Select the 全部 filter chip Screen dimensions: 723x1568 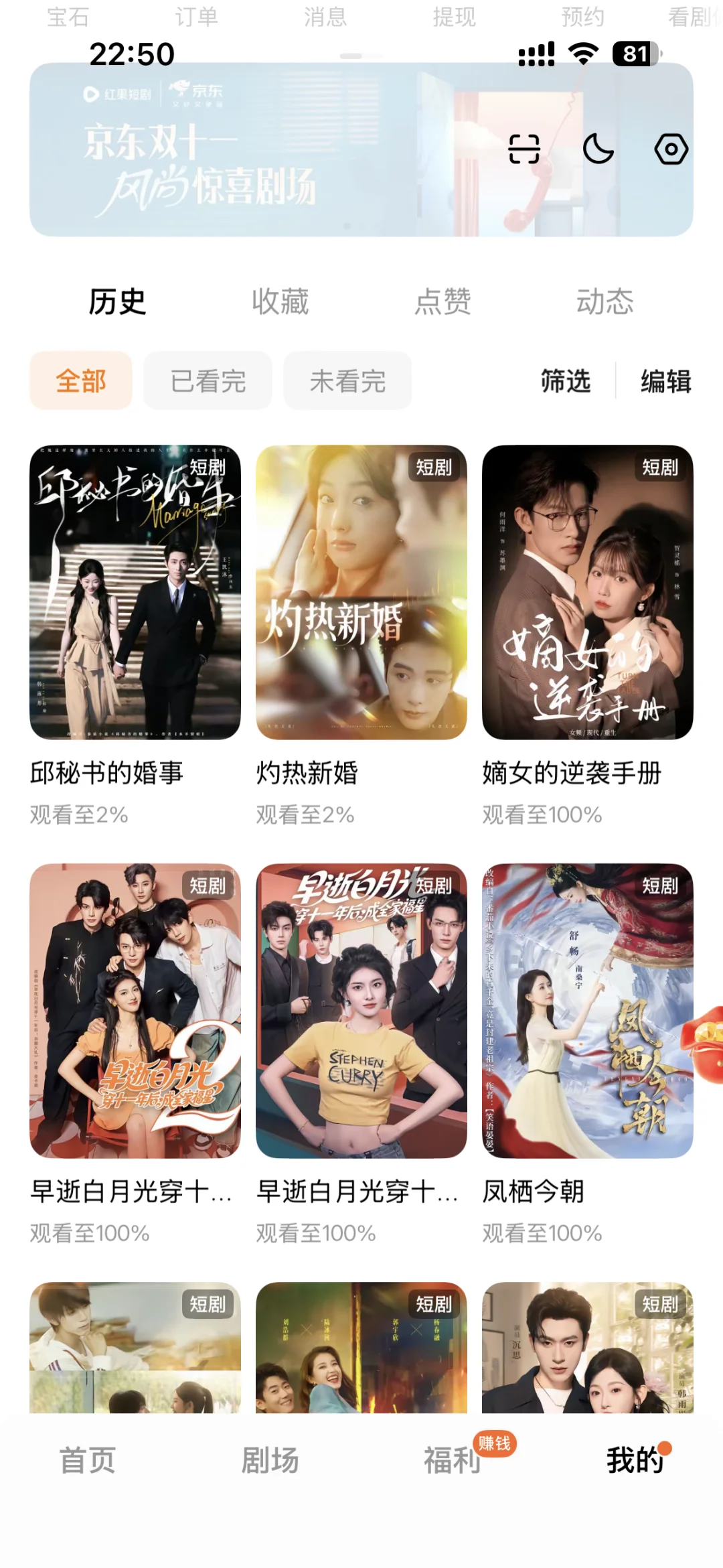81,380
